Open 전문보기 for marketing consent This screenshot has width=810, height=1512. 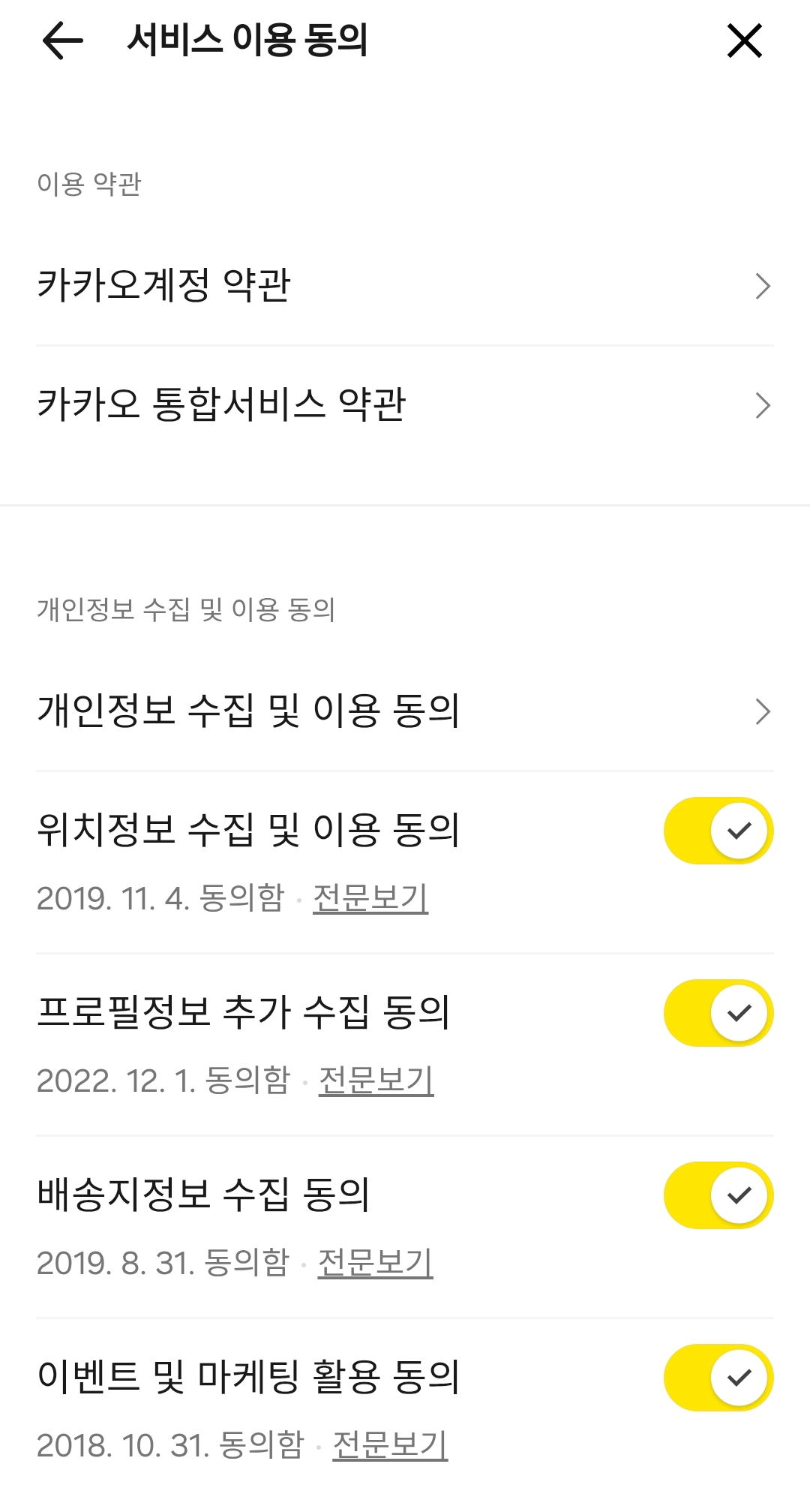(x=389, y=1446)
